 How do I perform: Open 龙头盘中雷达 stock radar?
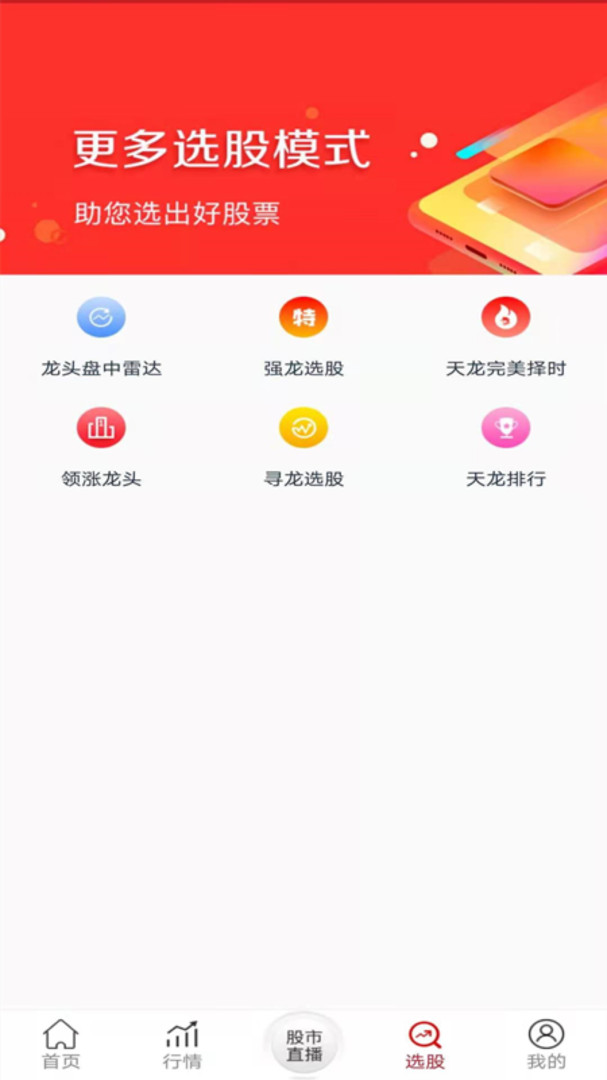[x=101, y=336]
